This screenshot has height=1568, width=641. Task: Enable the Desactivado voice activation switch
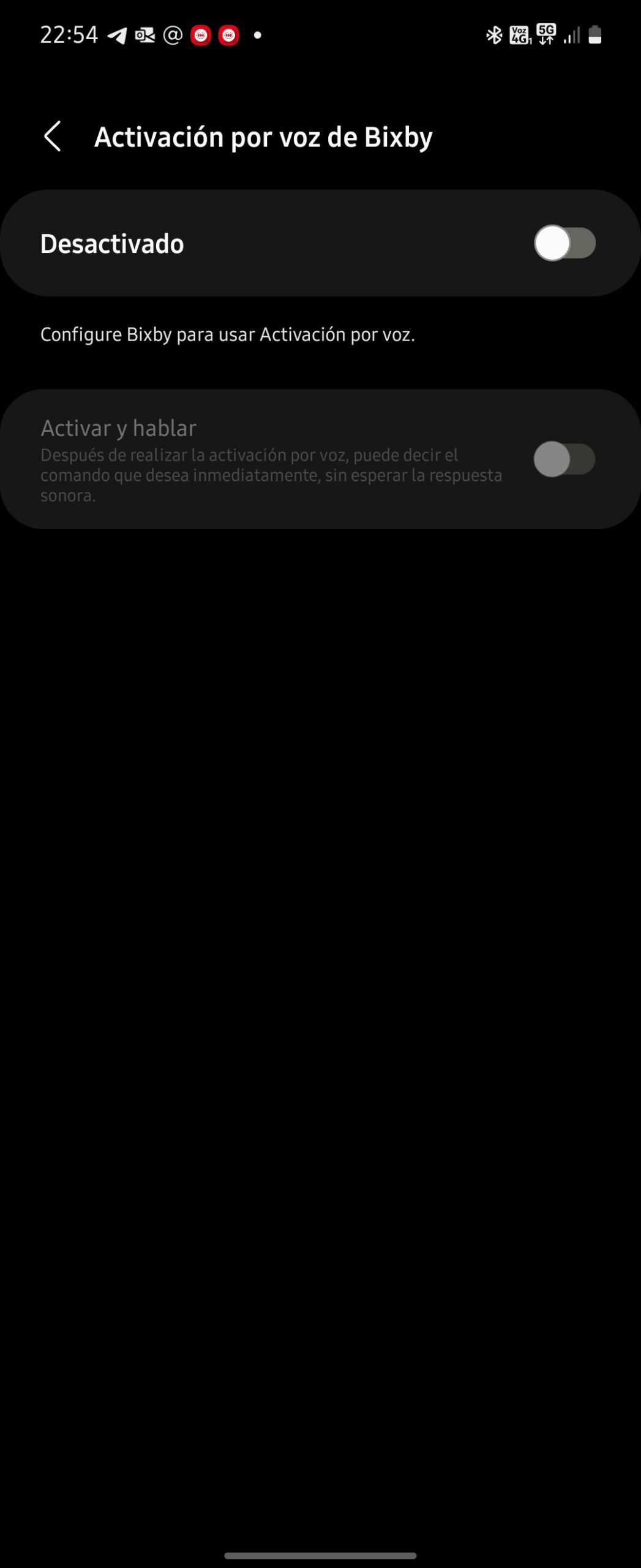coord(564,243)
